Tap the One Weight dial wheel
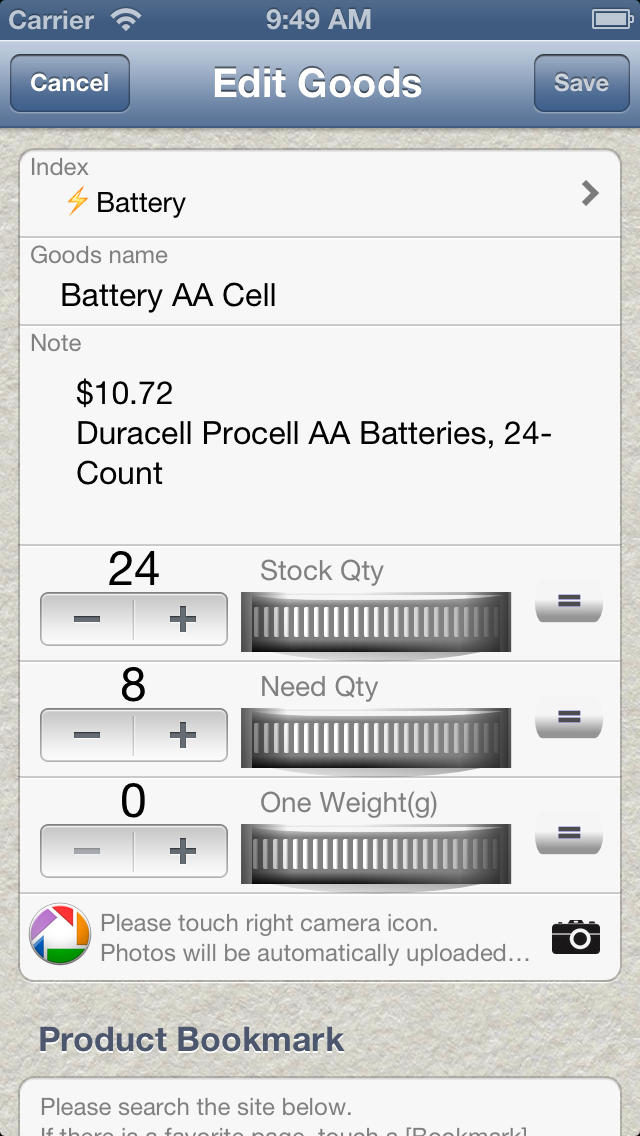640x1136 pixels. (375, 853)
